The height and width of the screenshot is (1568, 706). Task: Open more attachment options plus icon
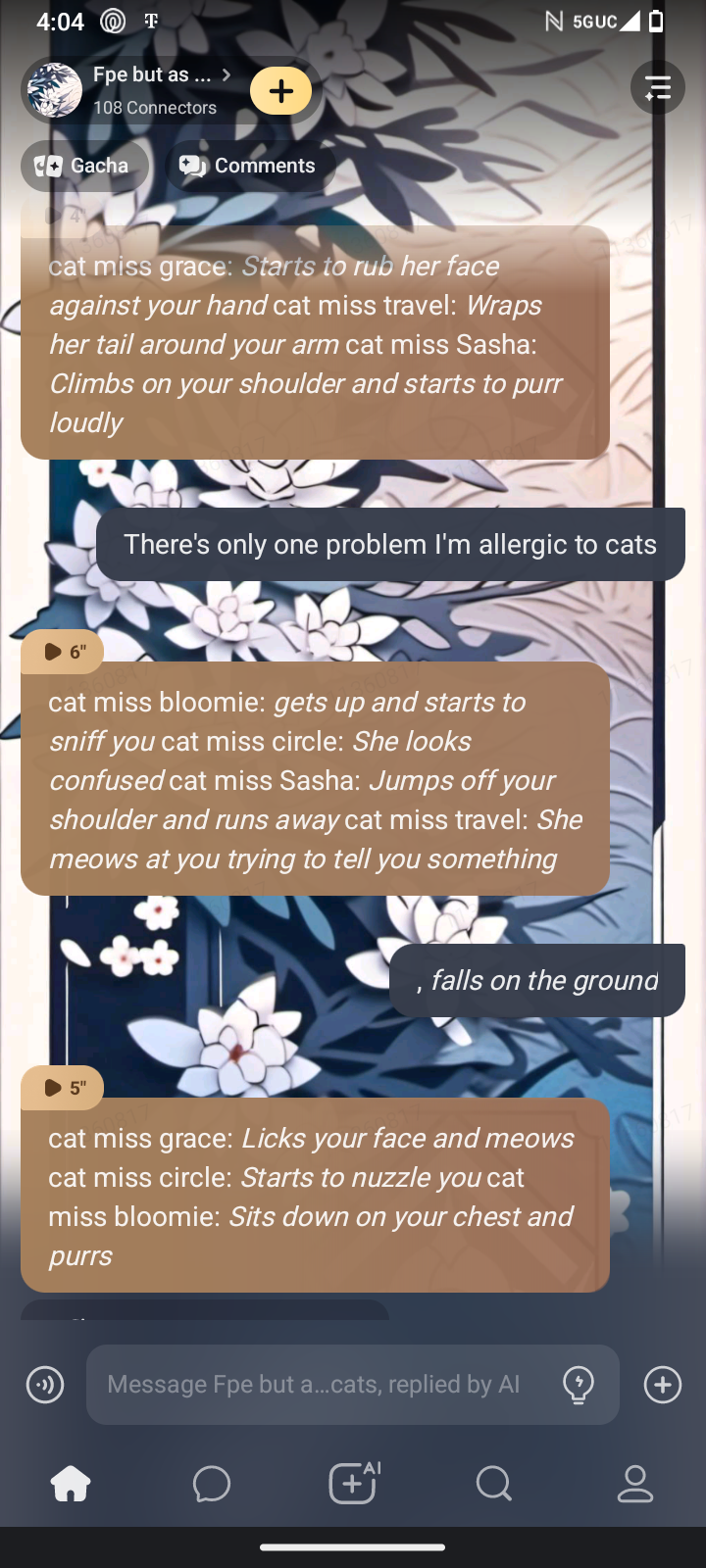[663, 1385]
